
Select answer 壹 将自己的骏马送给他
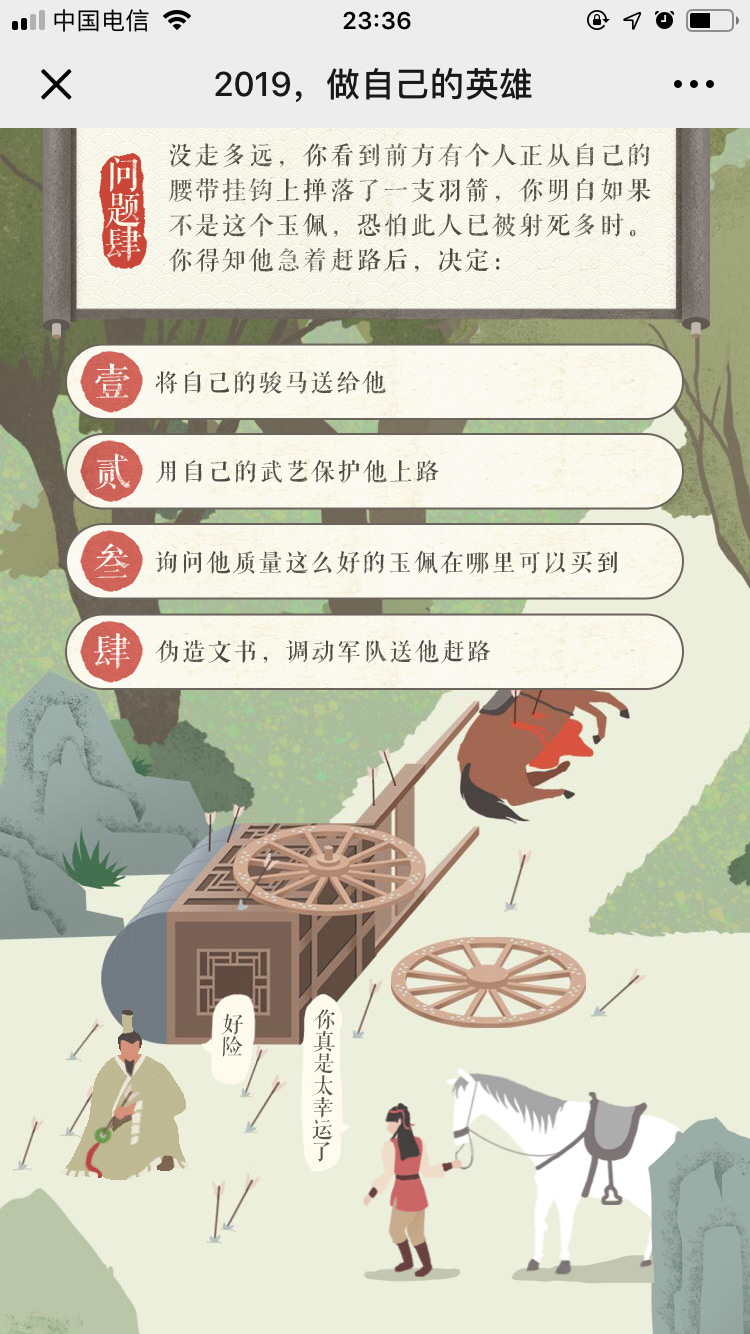tap(374, 382)
